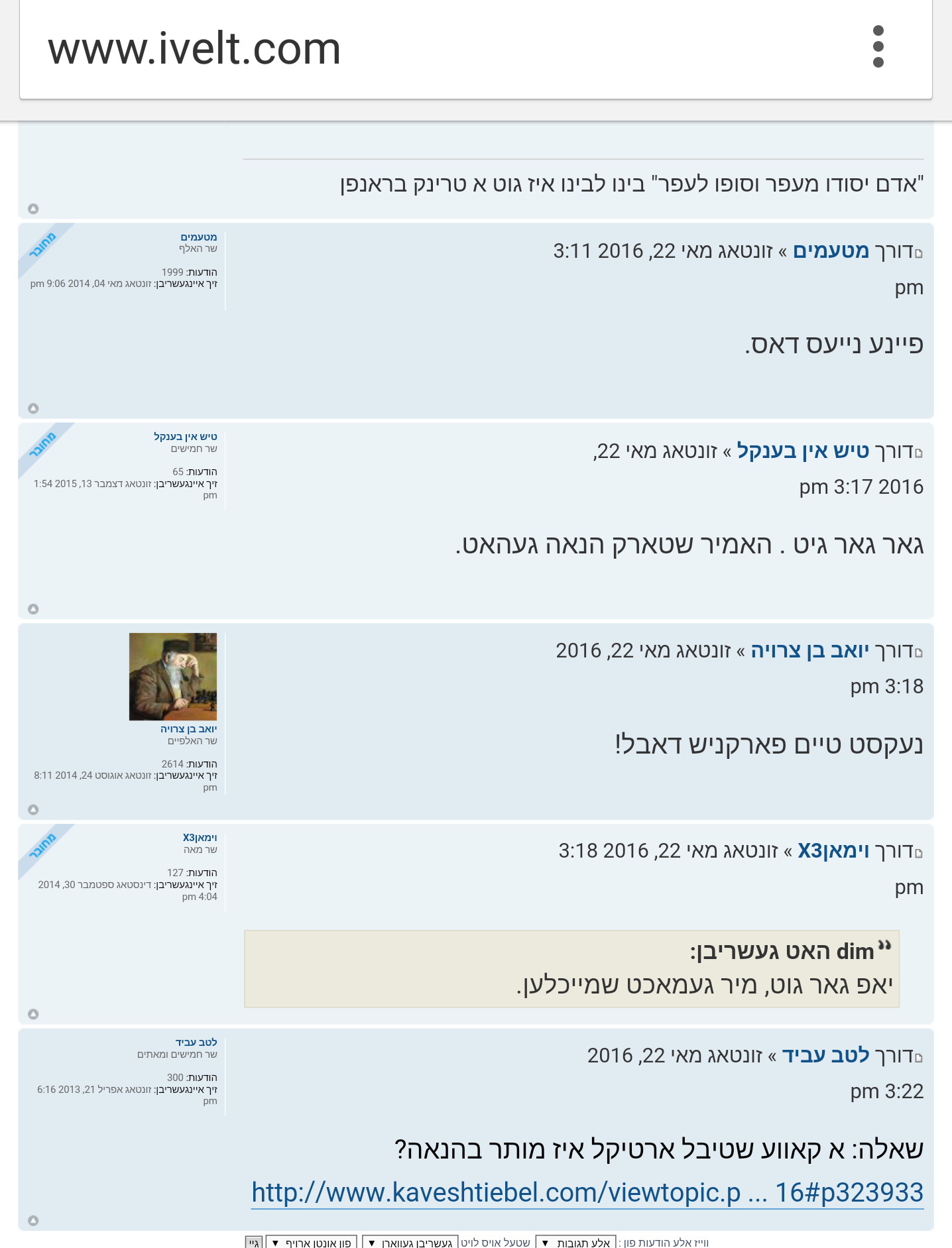Open the אלע תגובות display dropdown
Viewport: 952px width, 1248px height.
575,1243
